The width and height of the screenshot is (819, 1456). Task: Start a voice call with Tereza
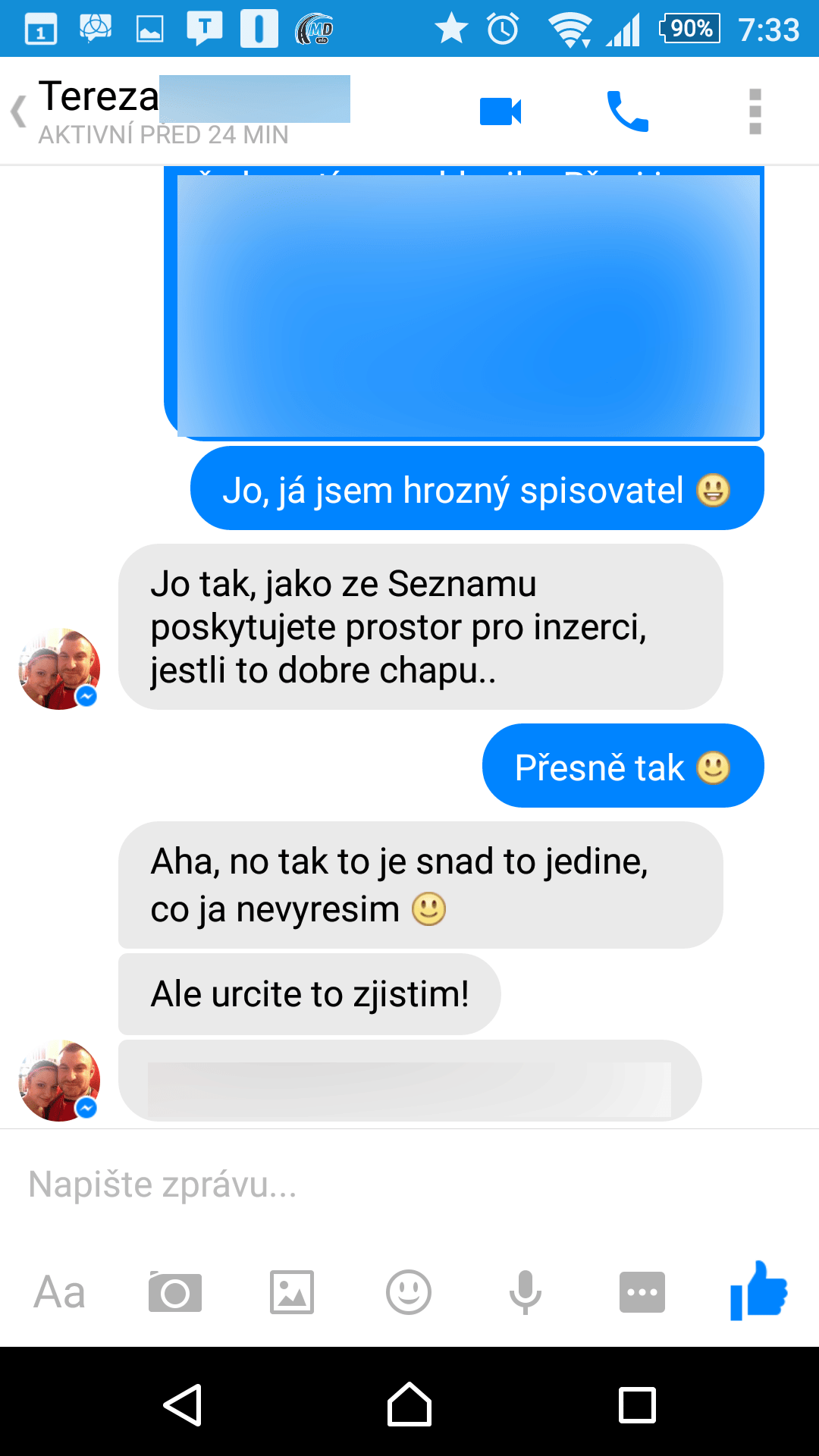tap(627, 111)
